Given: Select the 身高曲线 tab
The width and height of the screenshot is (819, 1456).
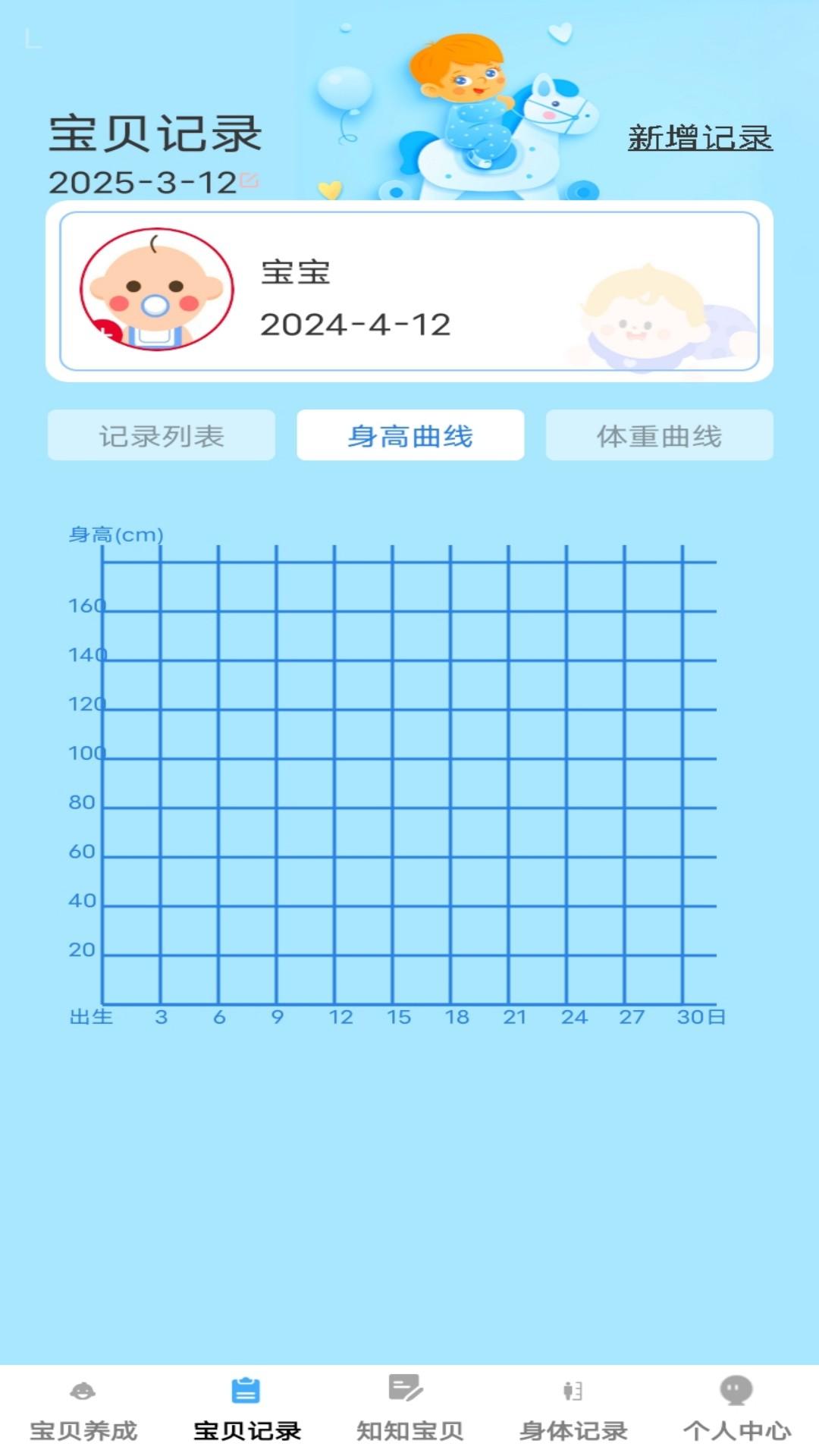Looking at the screenshot, I should pos(409,436).
